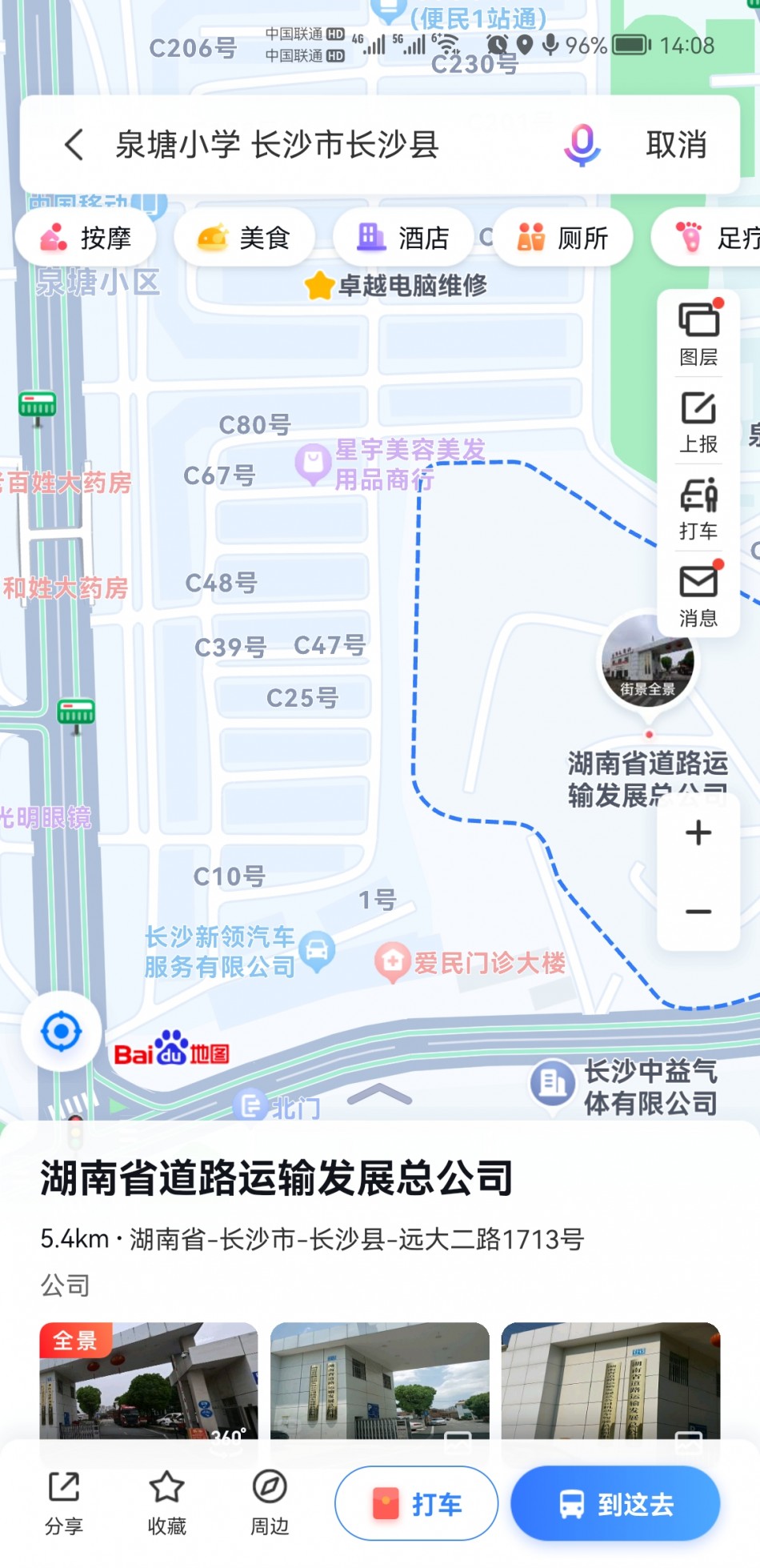The image size is (760, 1568).
Task: Zoom out on the map
Action: tap(698, 912)
